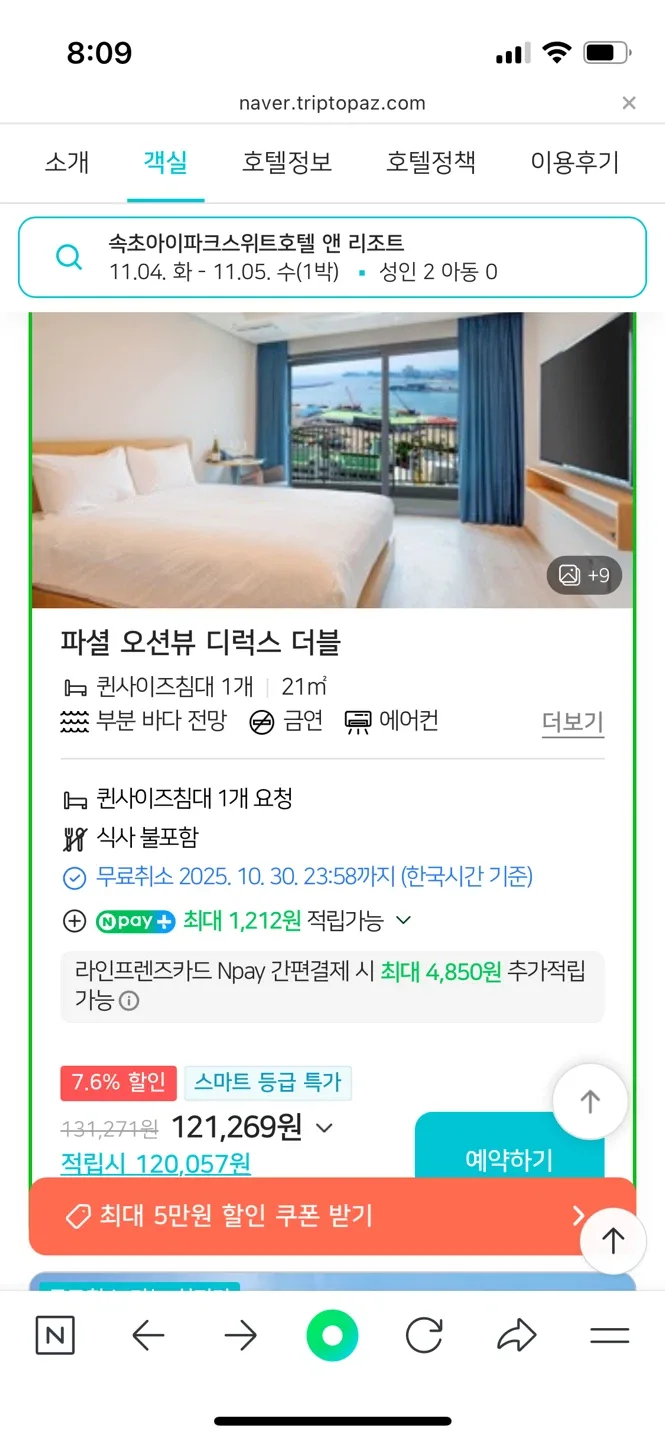
Task: Go back to the previous page
Action: click(148, 1336)
